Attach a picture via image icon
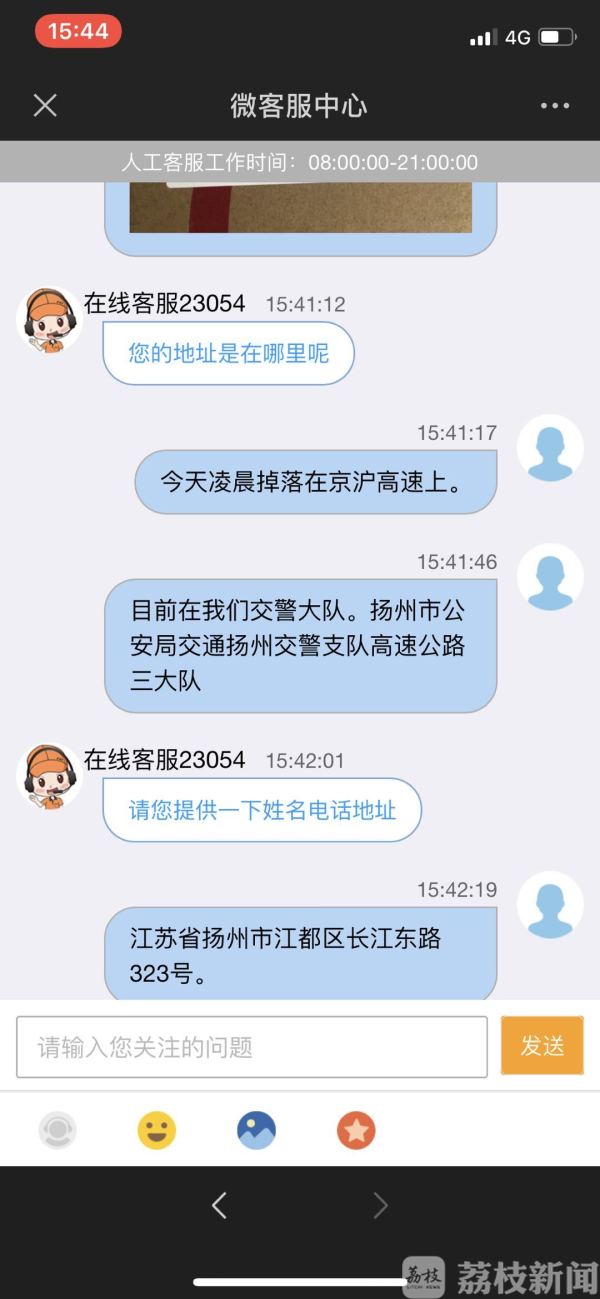This screenshot has width=600, height=1299. click(256, 1131)
